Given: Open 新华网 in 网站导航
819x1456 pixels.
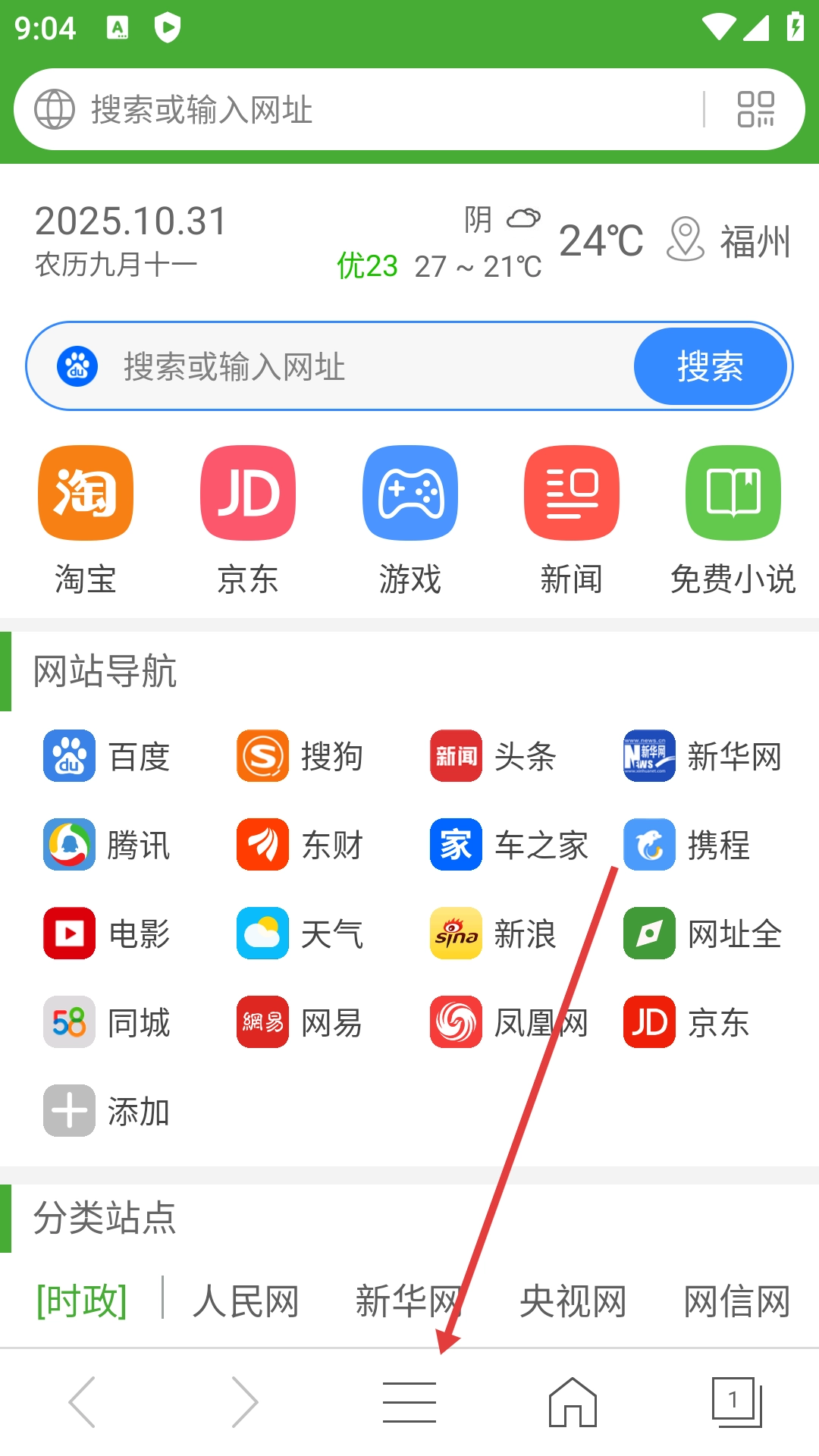Looking at the screenshot, I should (702, 756).
